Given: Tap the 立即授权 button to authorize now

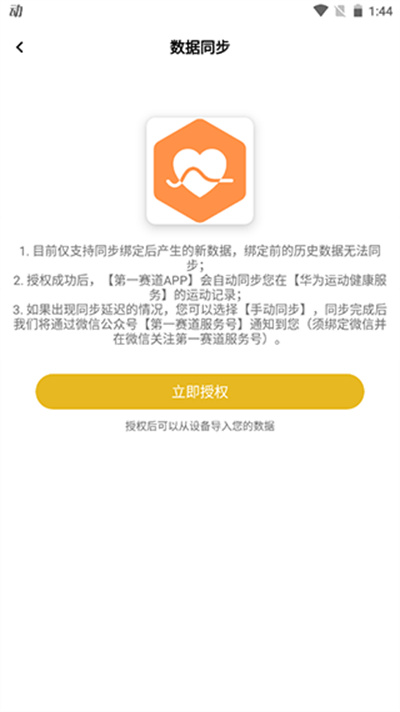Looking at the screenshot, I should (200, 391).
